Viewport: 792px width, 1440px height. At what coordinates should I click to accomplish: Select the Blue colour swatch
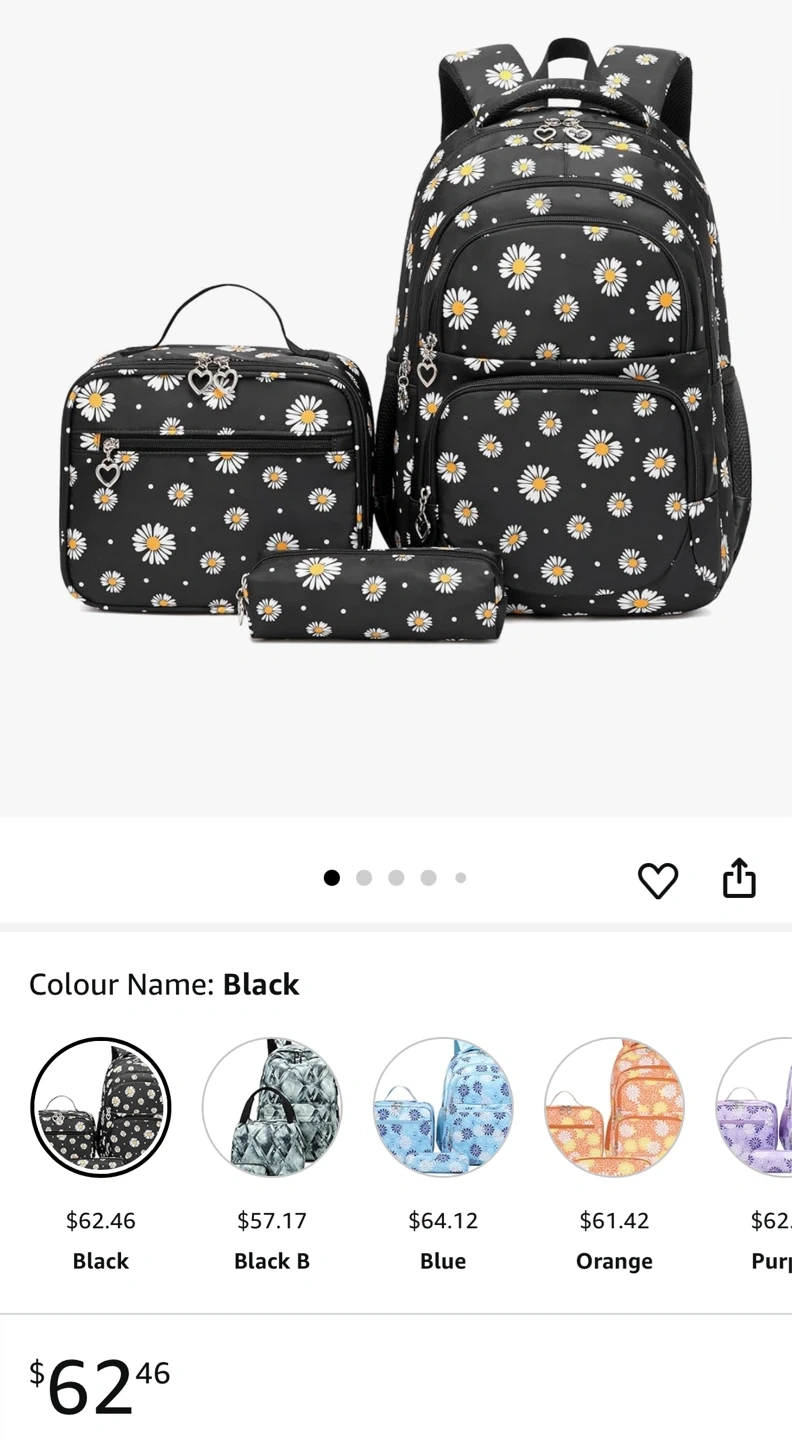click(x=443, y=1107)
